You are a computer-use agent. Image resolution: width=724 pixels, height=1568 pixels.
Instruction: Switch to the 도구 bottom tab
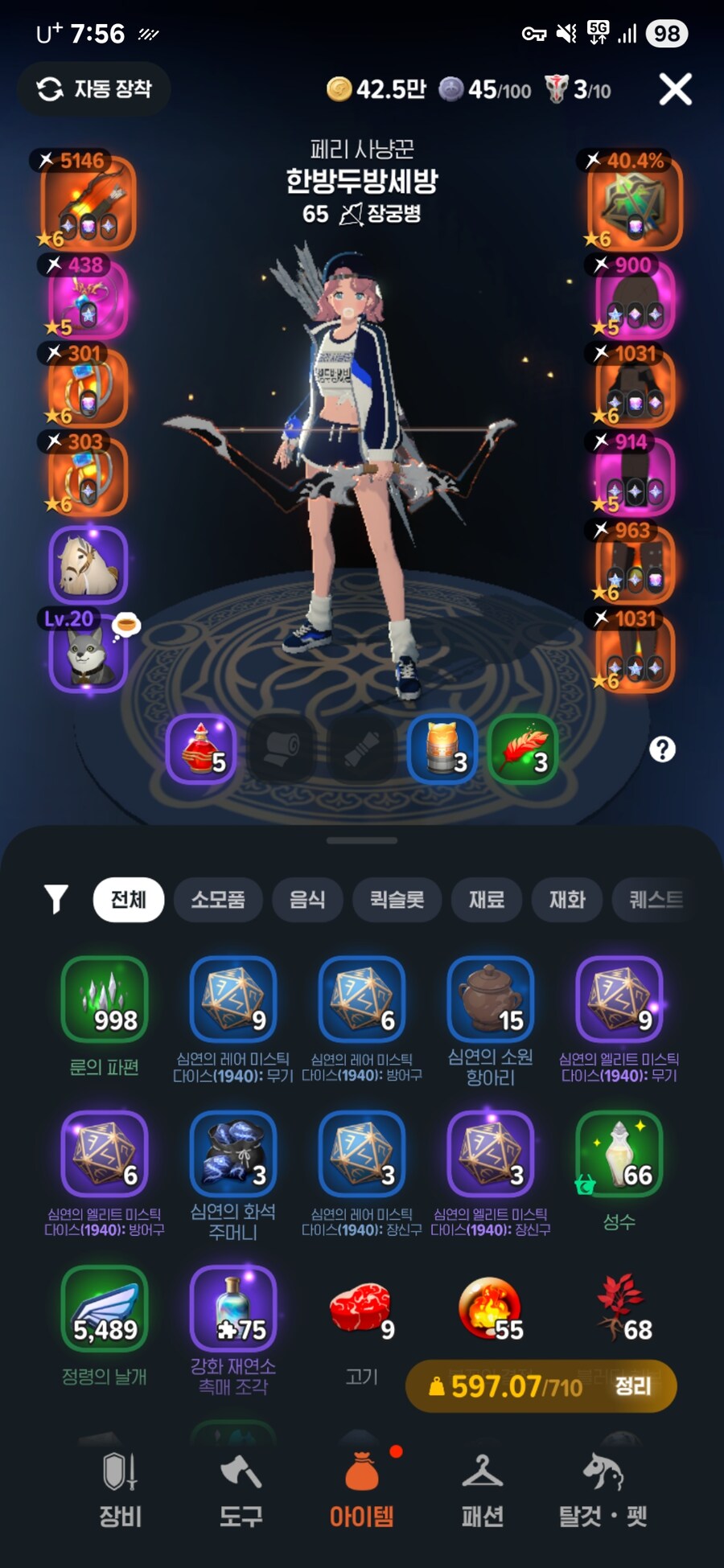(x=241, y=1492)
